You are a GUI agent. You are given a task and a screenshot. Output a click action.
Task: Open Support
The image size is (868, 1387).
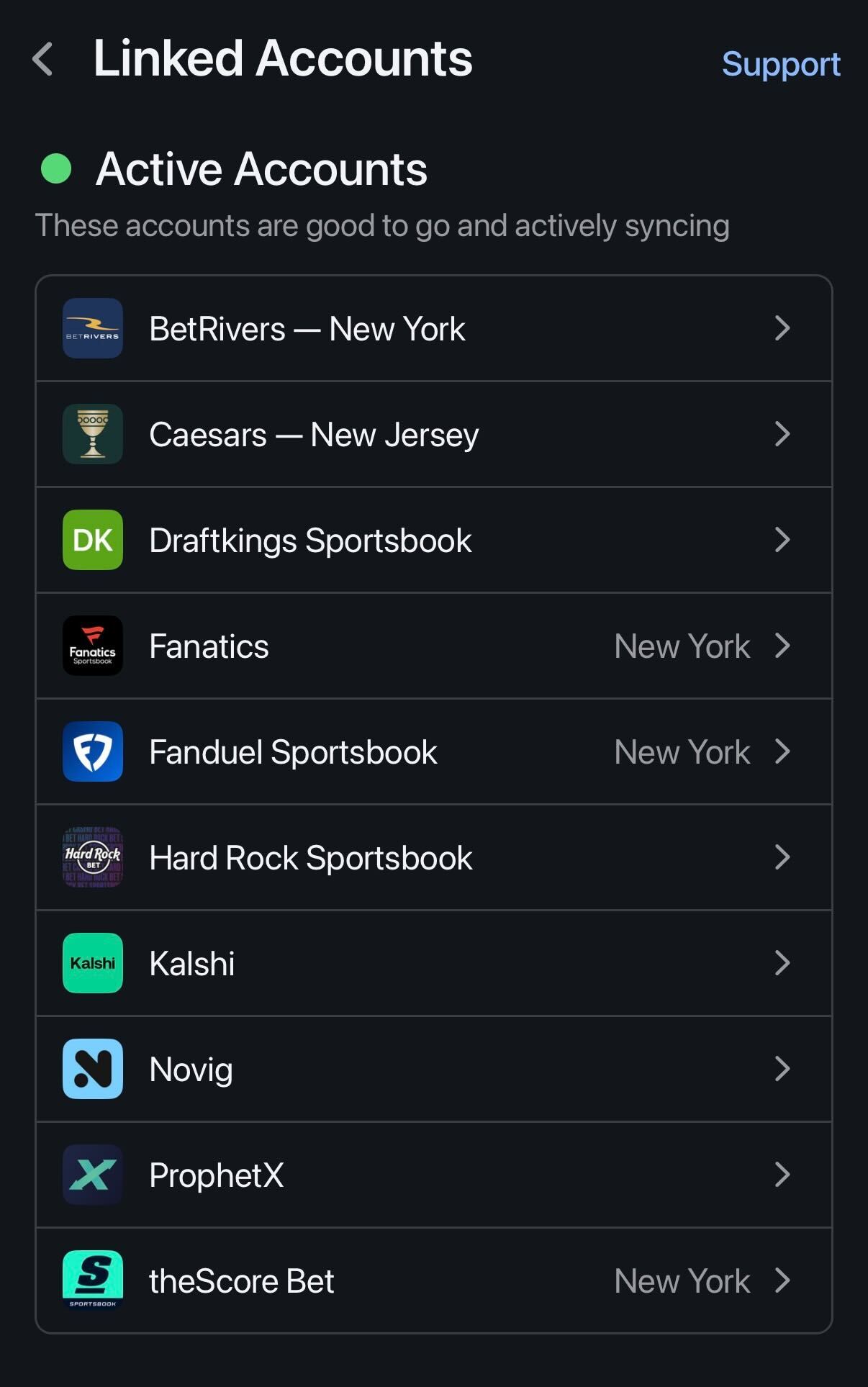click(782, 65)
